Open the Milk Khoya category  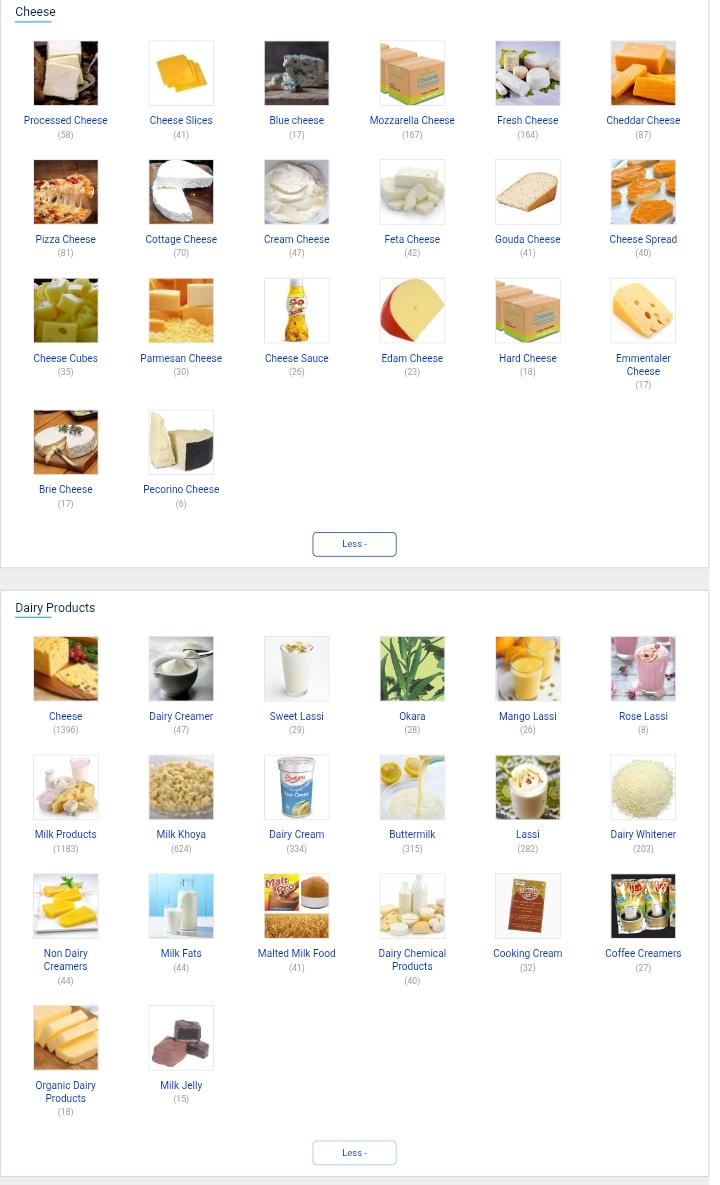(181, 788)
